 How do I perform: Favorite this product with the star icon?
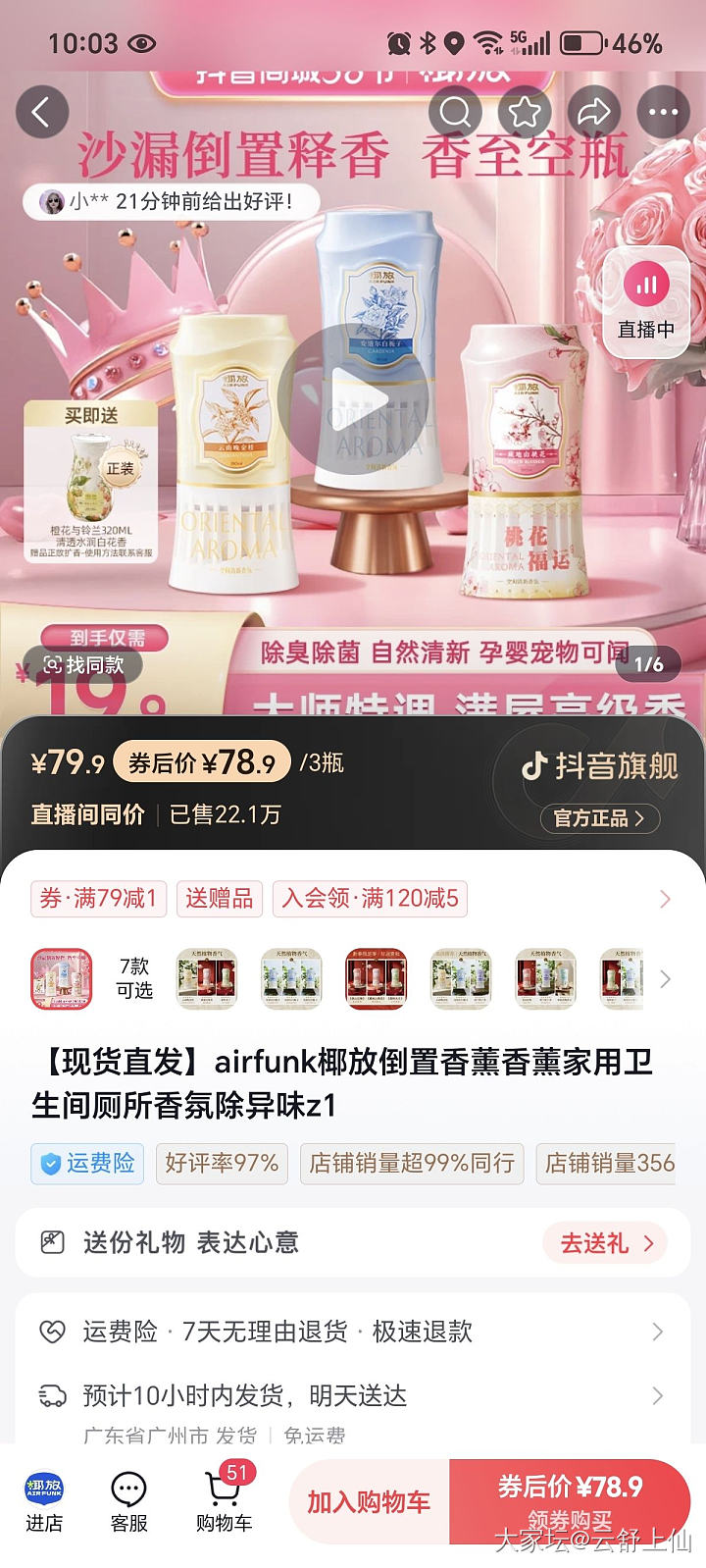(525, 112)
